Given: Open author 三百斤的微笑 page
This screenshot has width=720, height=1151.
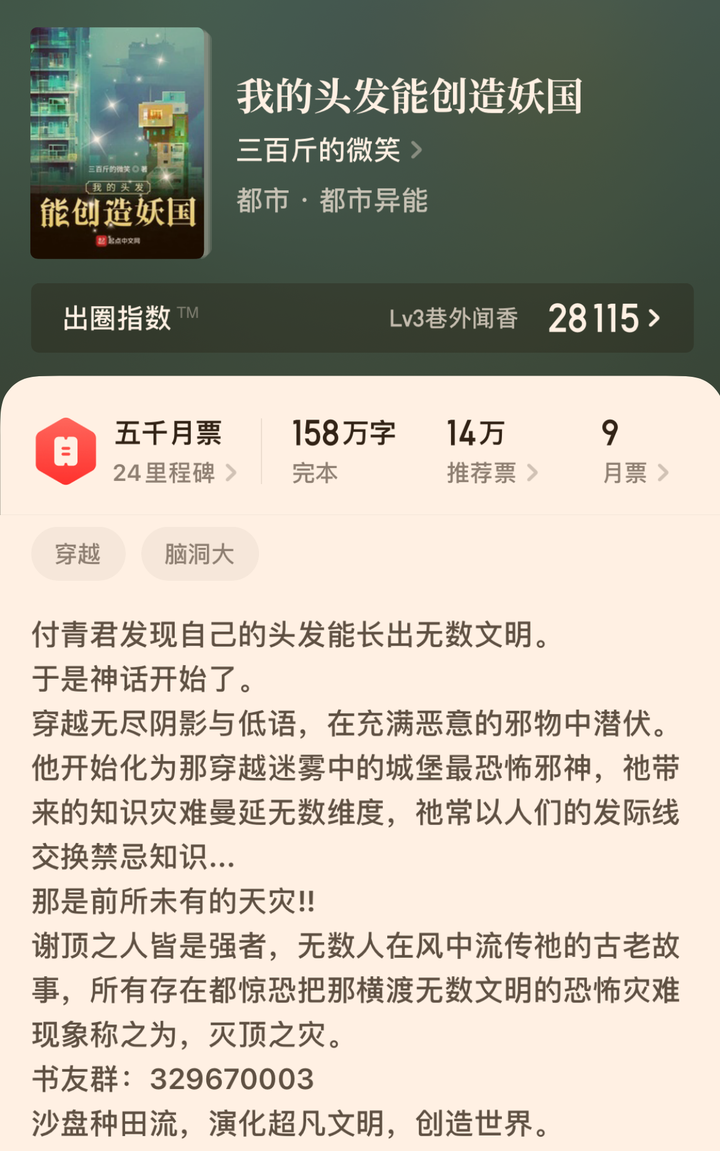Looking at the screenshot, I should [329, 150].
